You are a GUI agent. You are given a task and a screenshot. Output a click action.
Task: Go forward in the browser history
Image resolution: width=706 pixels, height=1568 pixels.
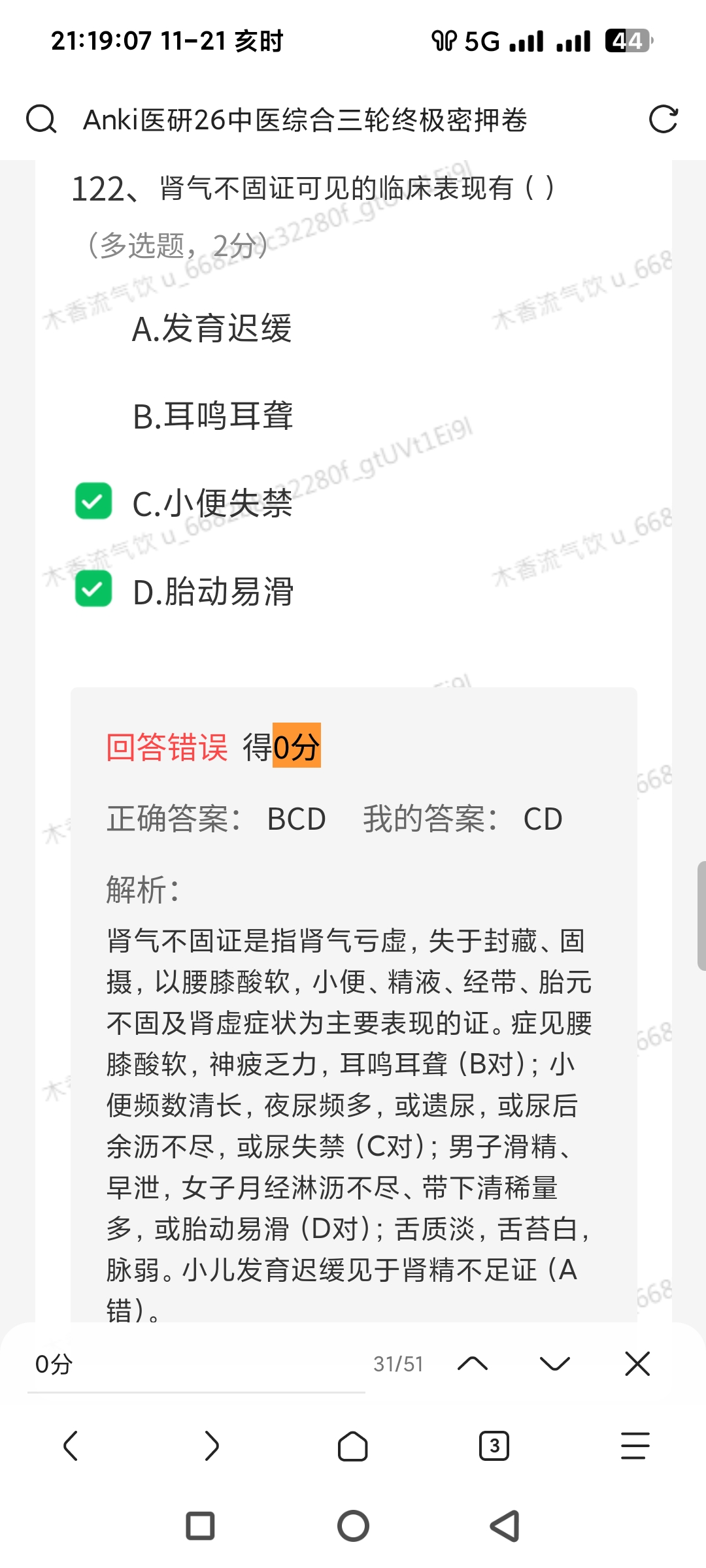(x=211, y=1445)
